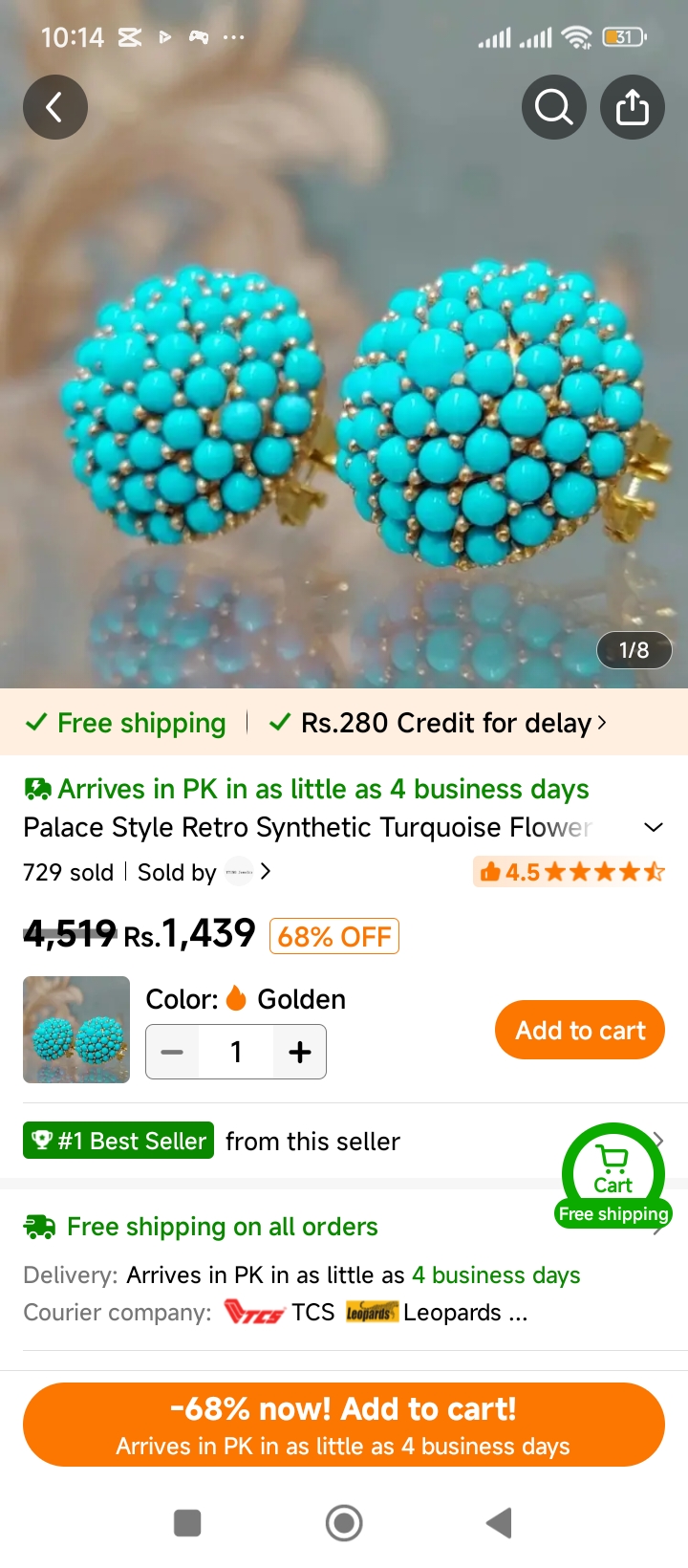
Task: Open Rs.280 Credit for delay details
Action: coord(439,723)
